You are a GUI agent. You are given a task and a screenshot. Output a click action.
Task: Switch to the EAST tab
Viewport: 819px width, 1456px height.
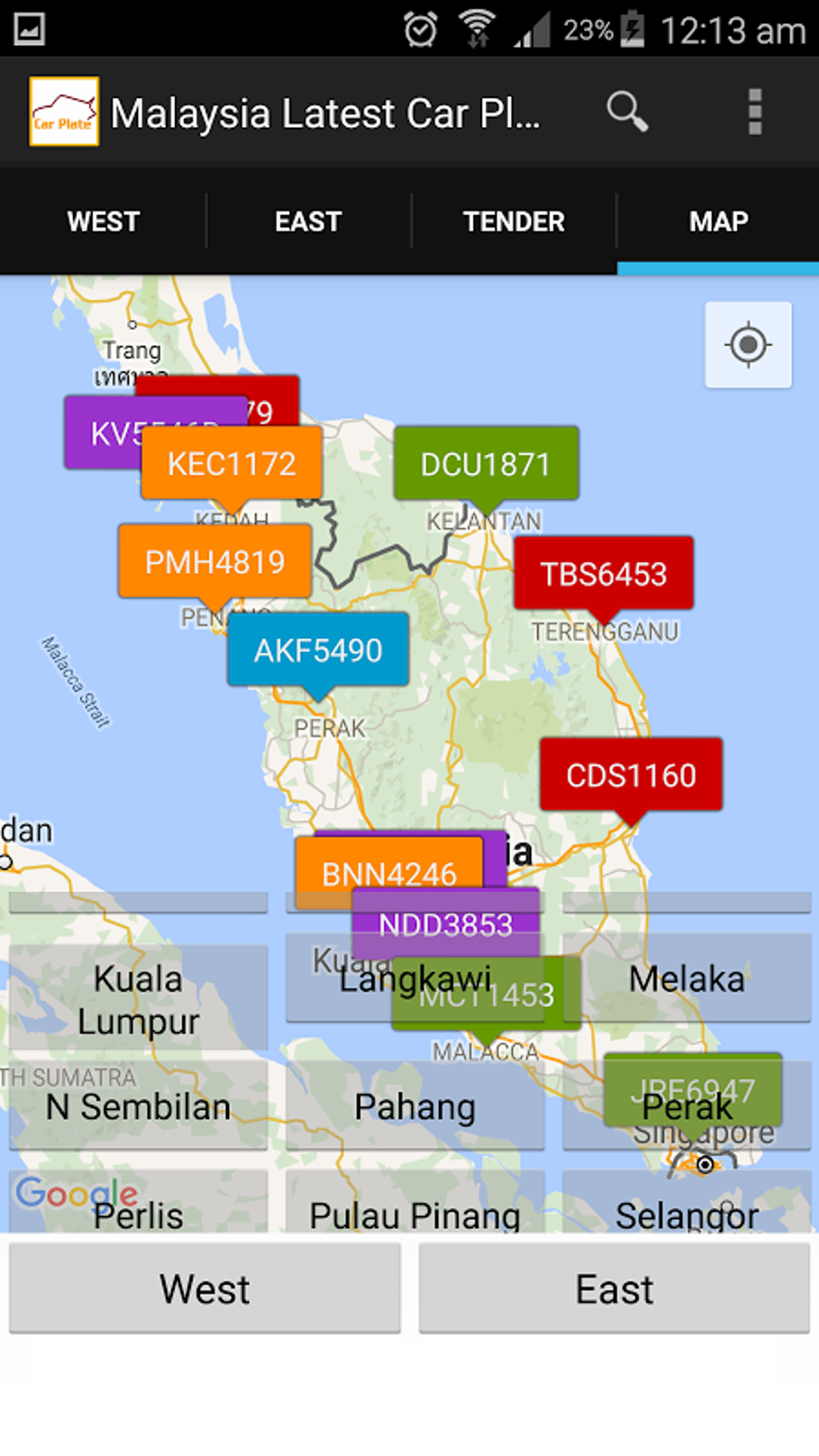308,222
